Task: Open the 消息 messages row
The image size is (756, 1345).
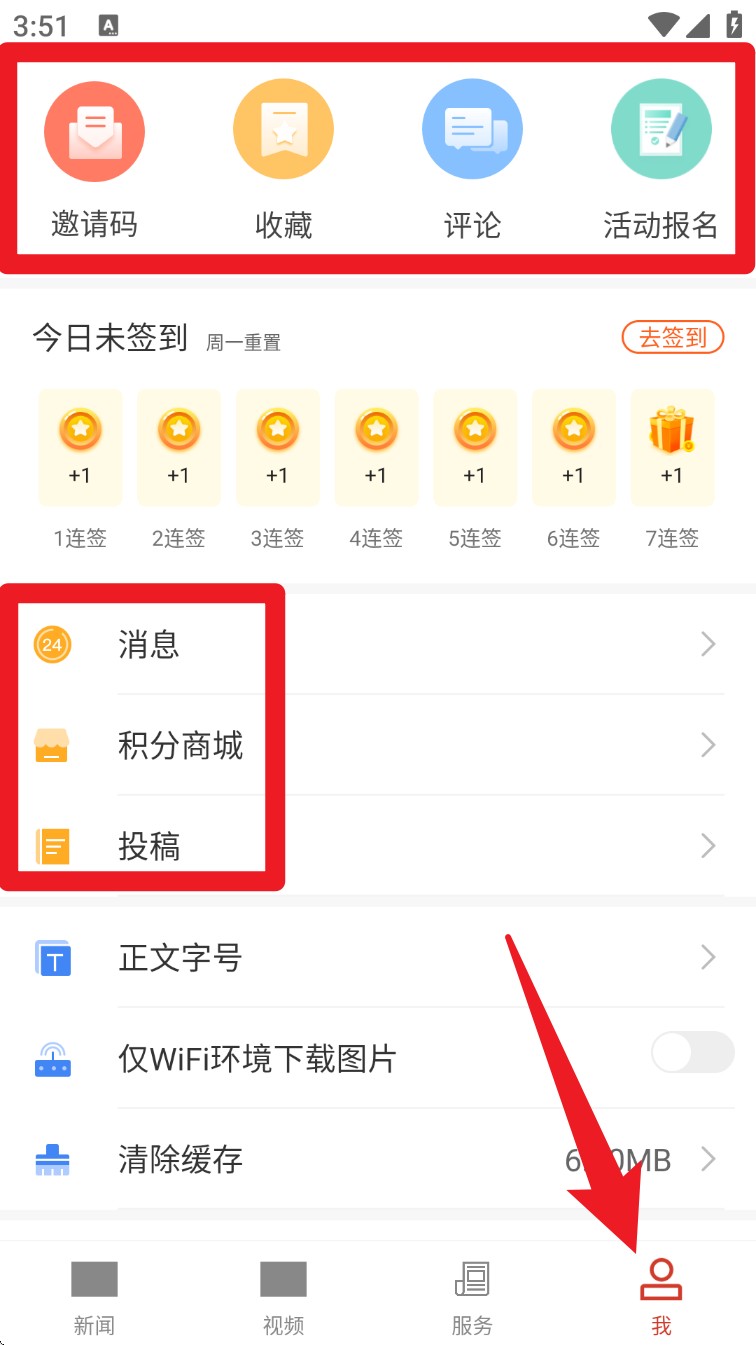Action: pyautogui.click(x=378, y=644)
